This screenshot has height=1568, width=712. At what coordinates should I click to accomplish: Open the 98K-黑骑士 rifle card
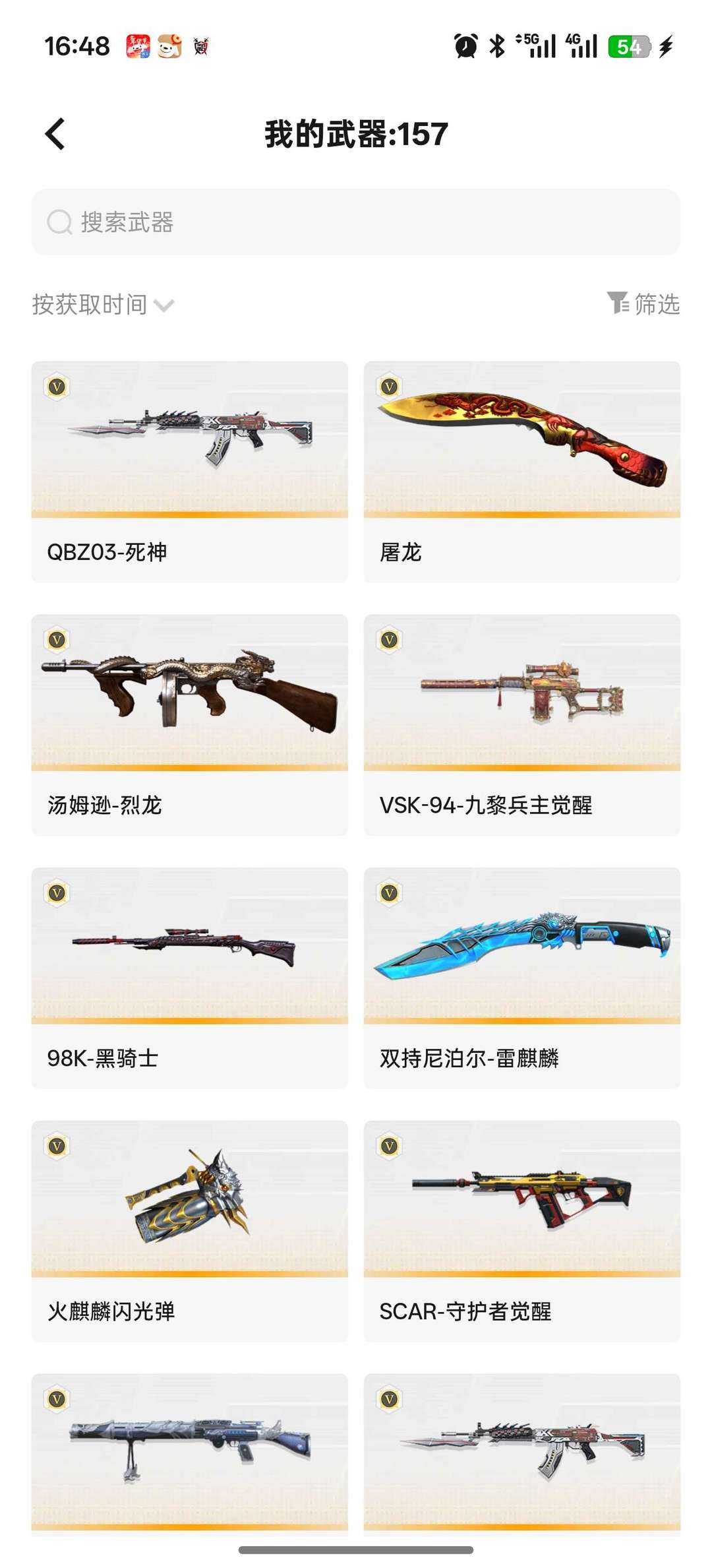[x=190, y=978]
